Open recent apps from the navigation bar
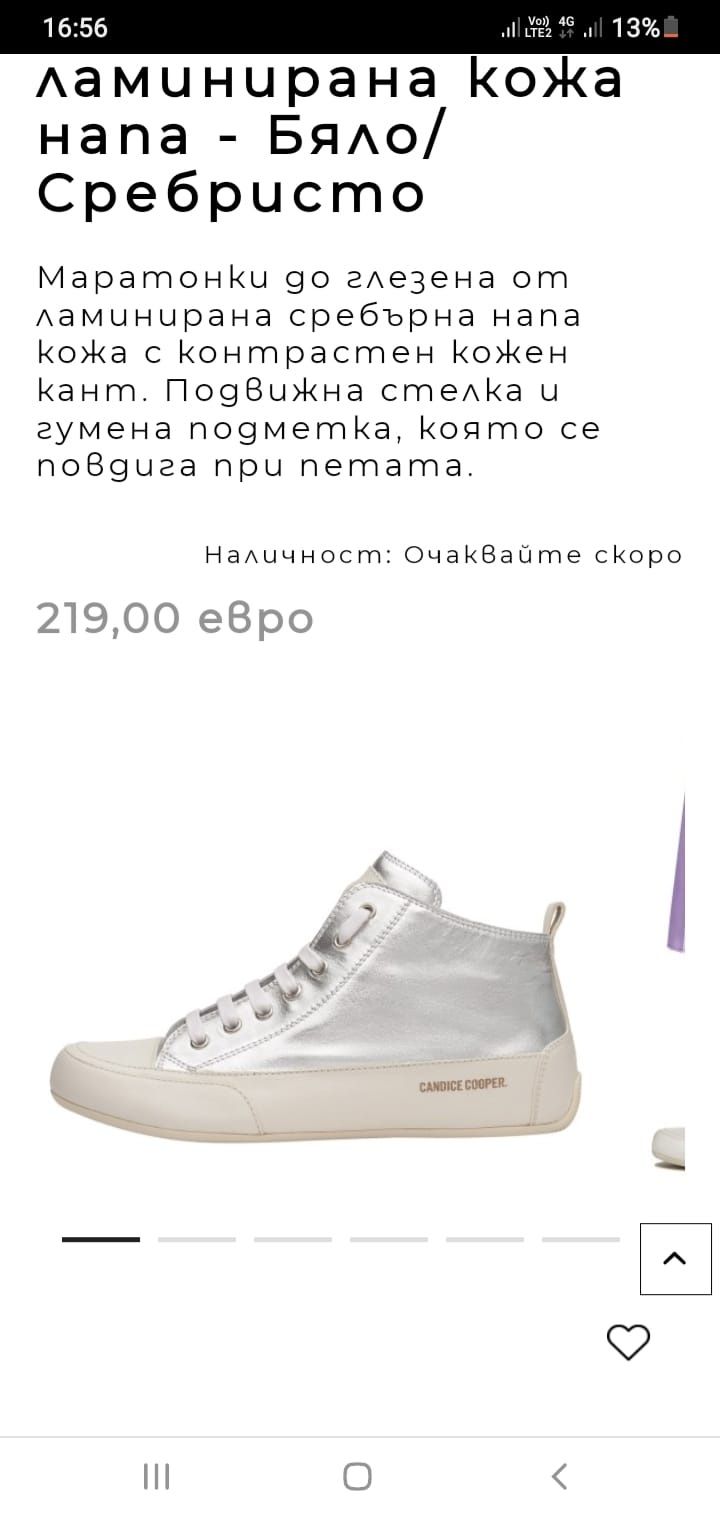The width and height of the screenshot is (720, 1520). [x=157, y=1476]
